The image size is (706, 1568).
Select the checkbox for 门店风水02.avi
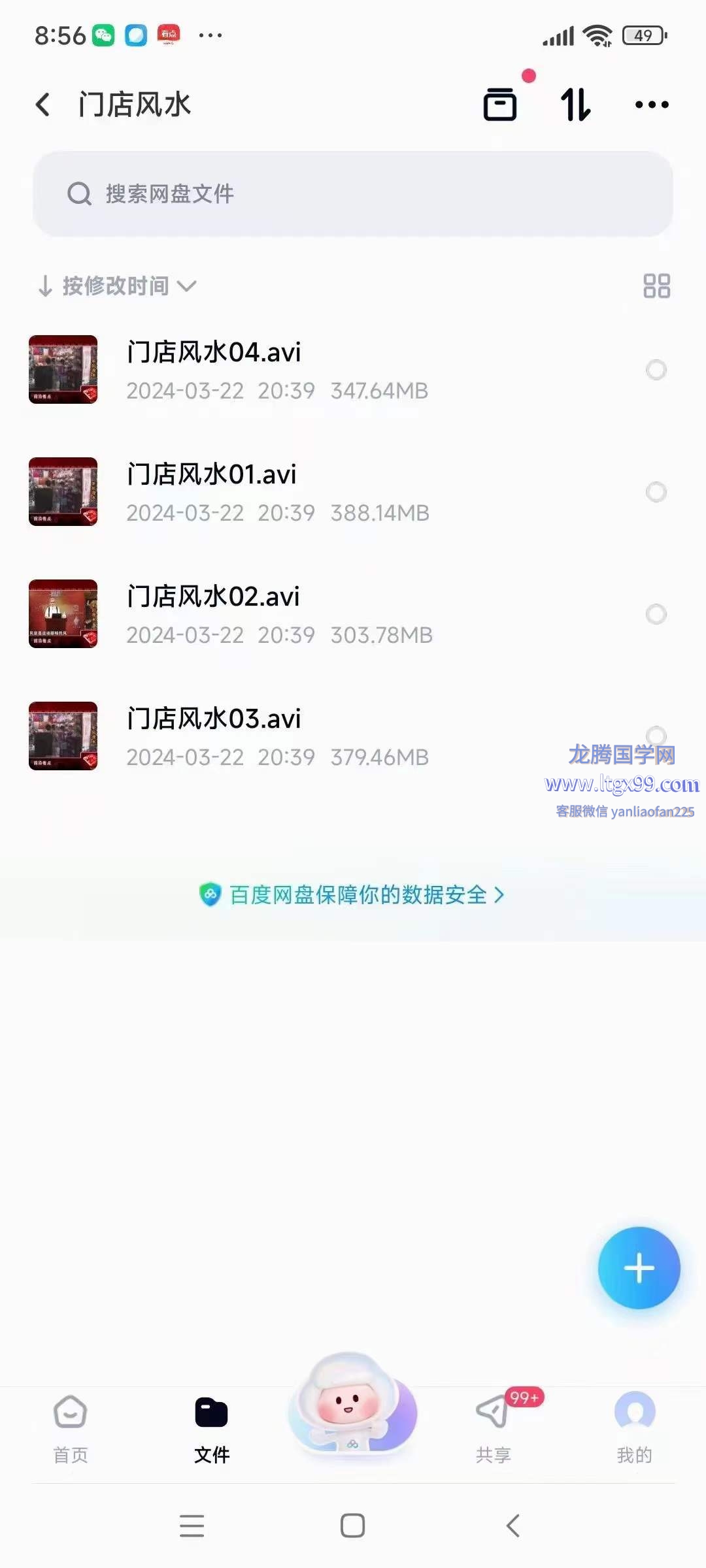(x=656, y=614)
